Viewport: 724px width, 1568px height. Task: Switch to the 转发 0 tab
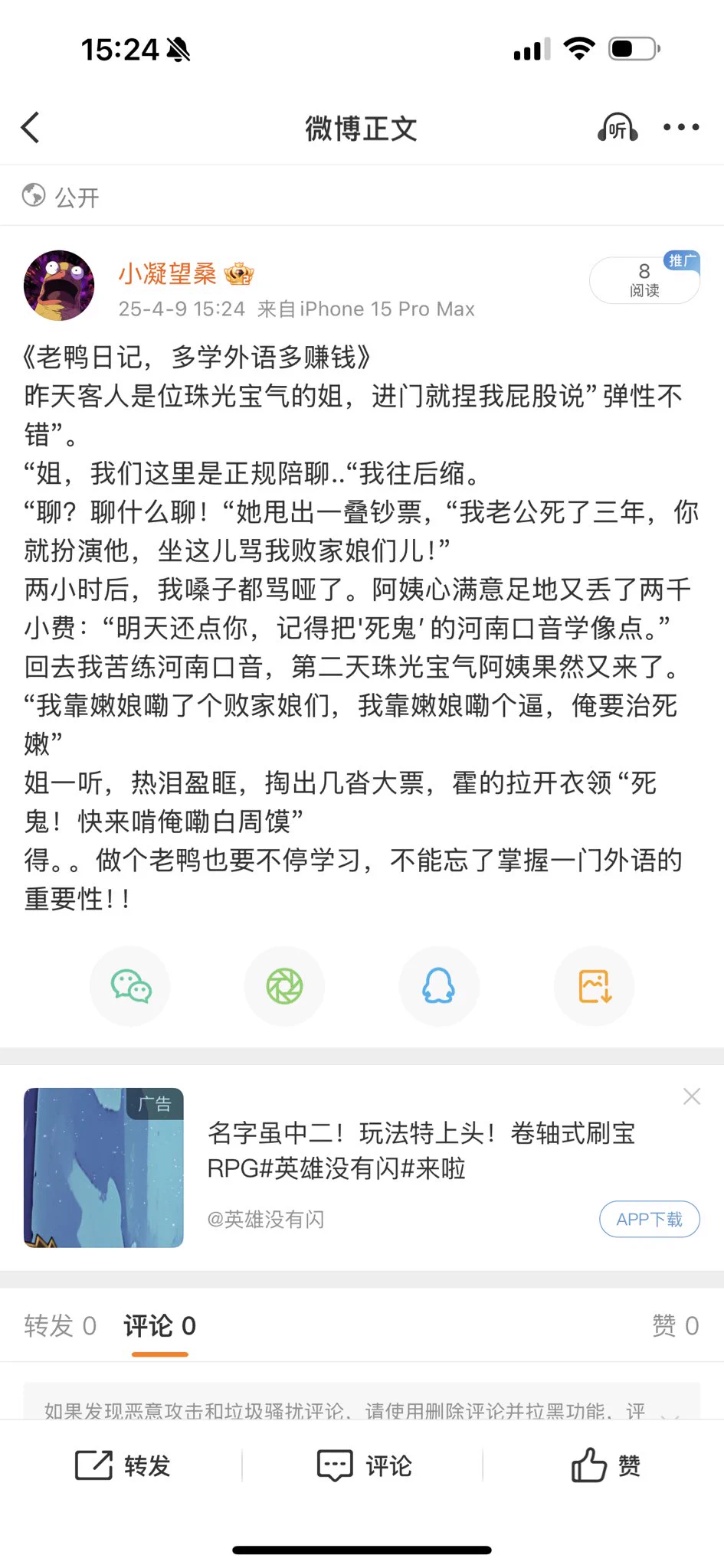click(61, 1325)
